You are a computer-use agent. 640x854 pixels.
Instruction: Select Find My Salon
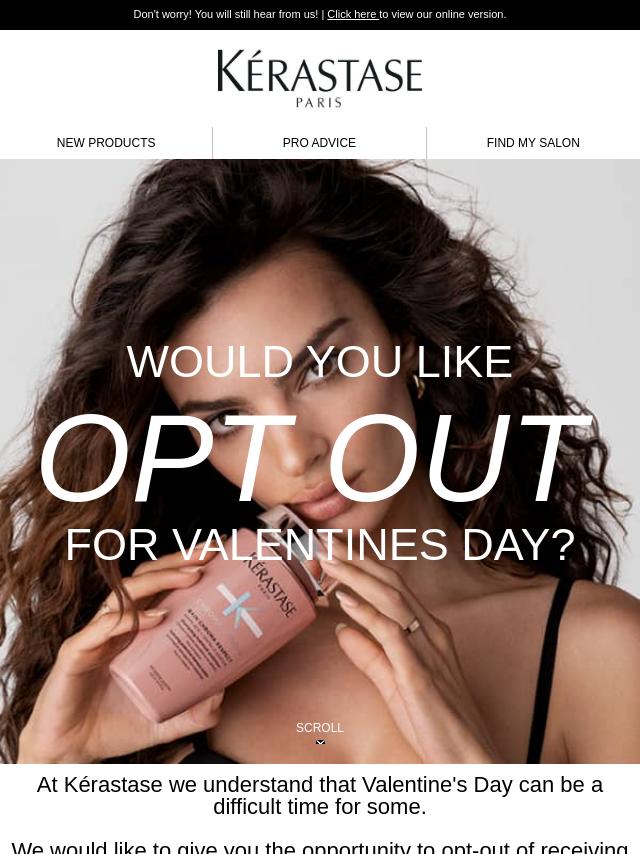pos(533,143)
